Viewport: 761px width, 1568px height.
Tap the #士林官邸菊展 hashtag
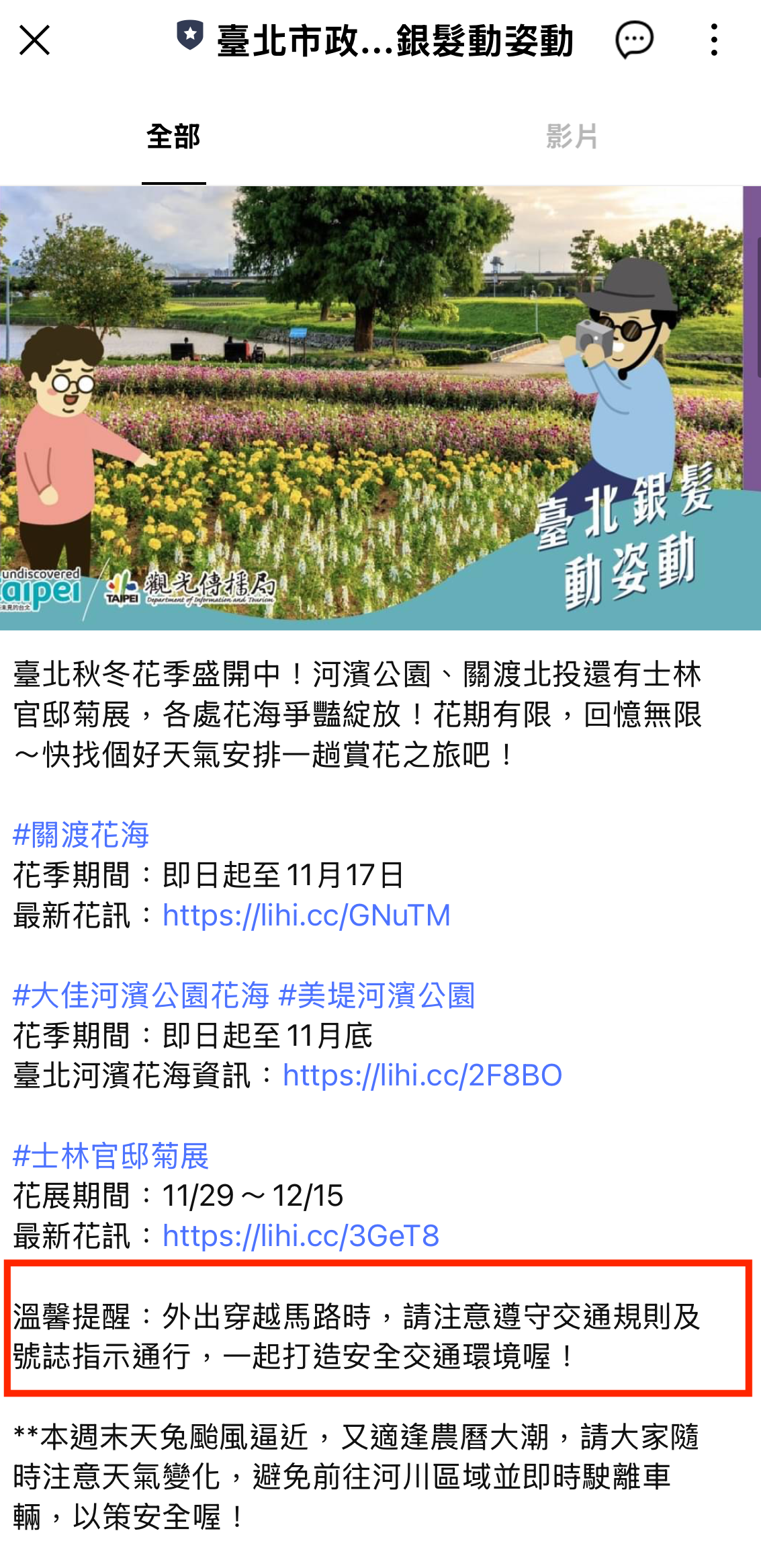pos(111,1156)
